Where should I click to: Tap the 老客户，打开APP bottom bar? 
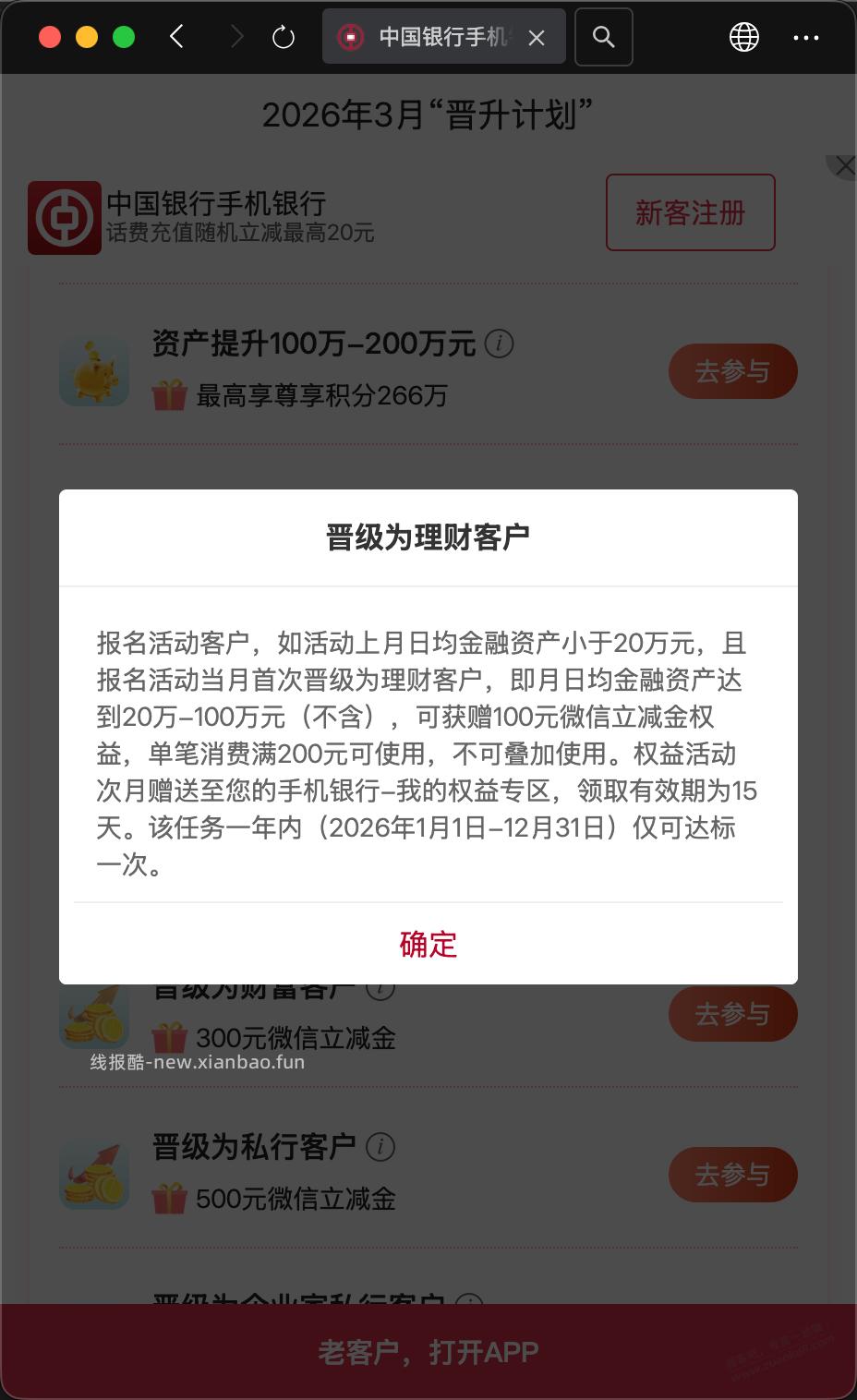(x=428, y=1350)
